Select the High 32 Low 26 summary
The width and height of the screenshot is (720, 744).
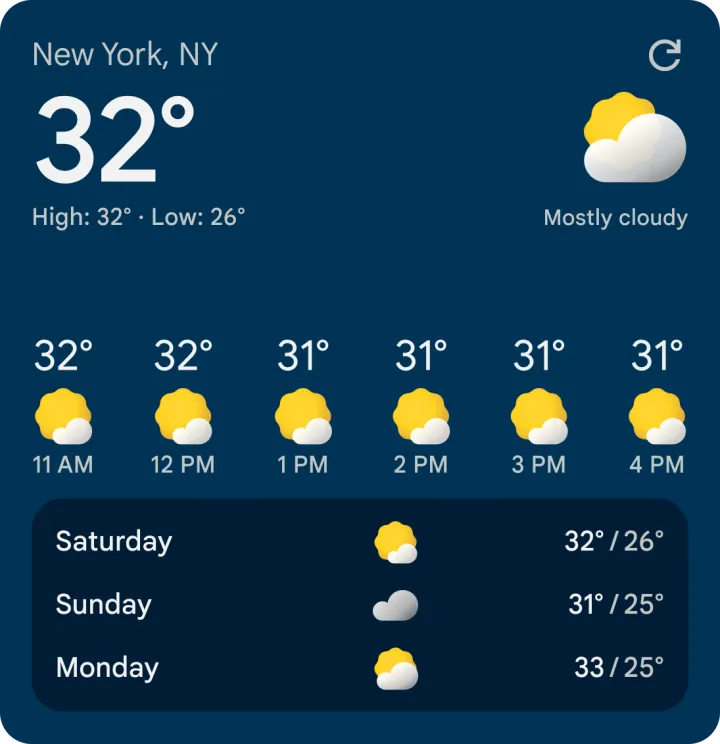pyautogui.click(x=142, y=214)
